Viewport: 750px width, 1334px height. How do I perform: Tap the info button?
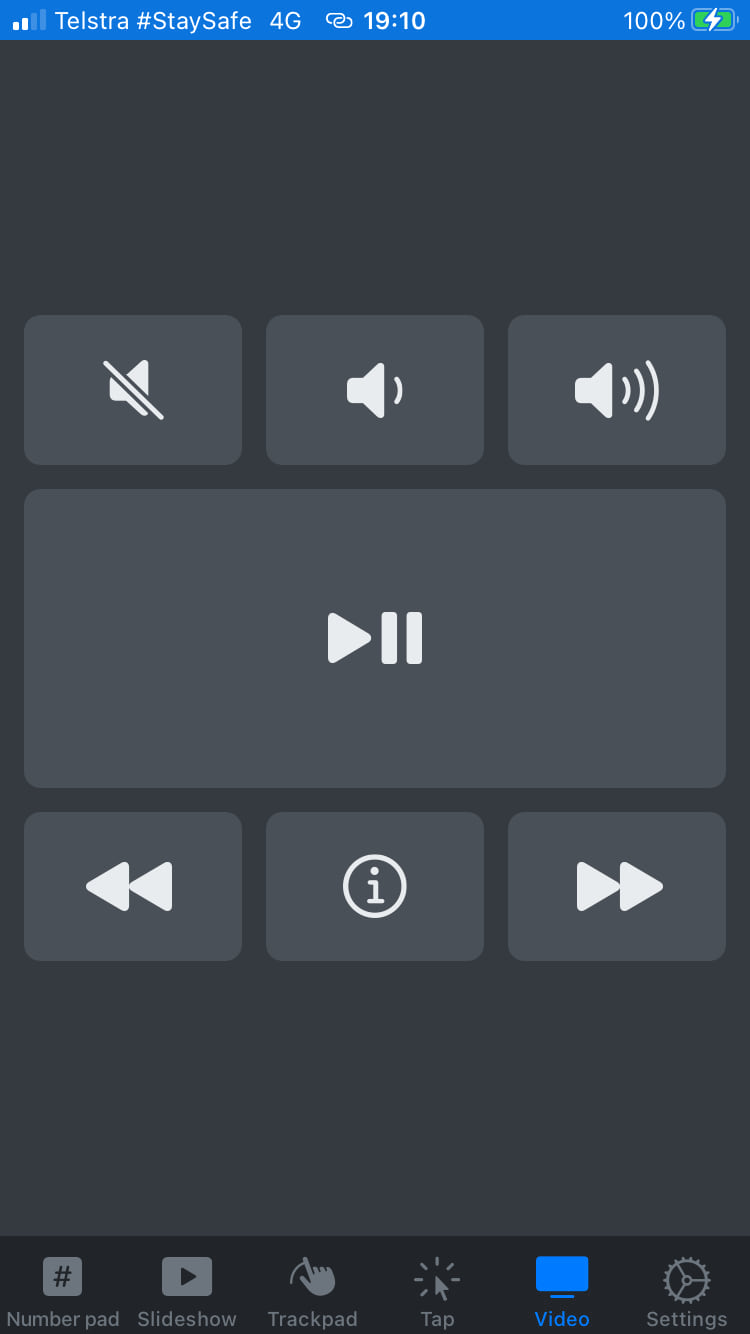coord(375,886)
